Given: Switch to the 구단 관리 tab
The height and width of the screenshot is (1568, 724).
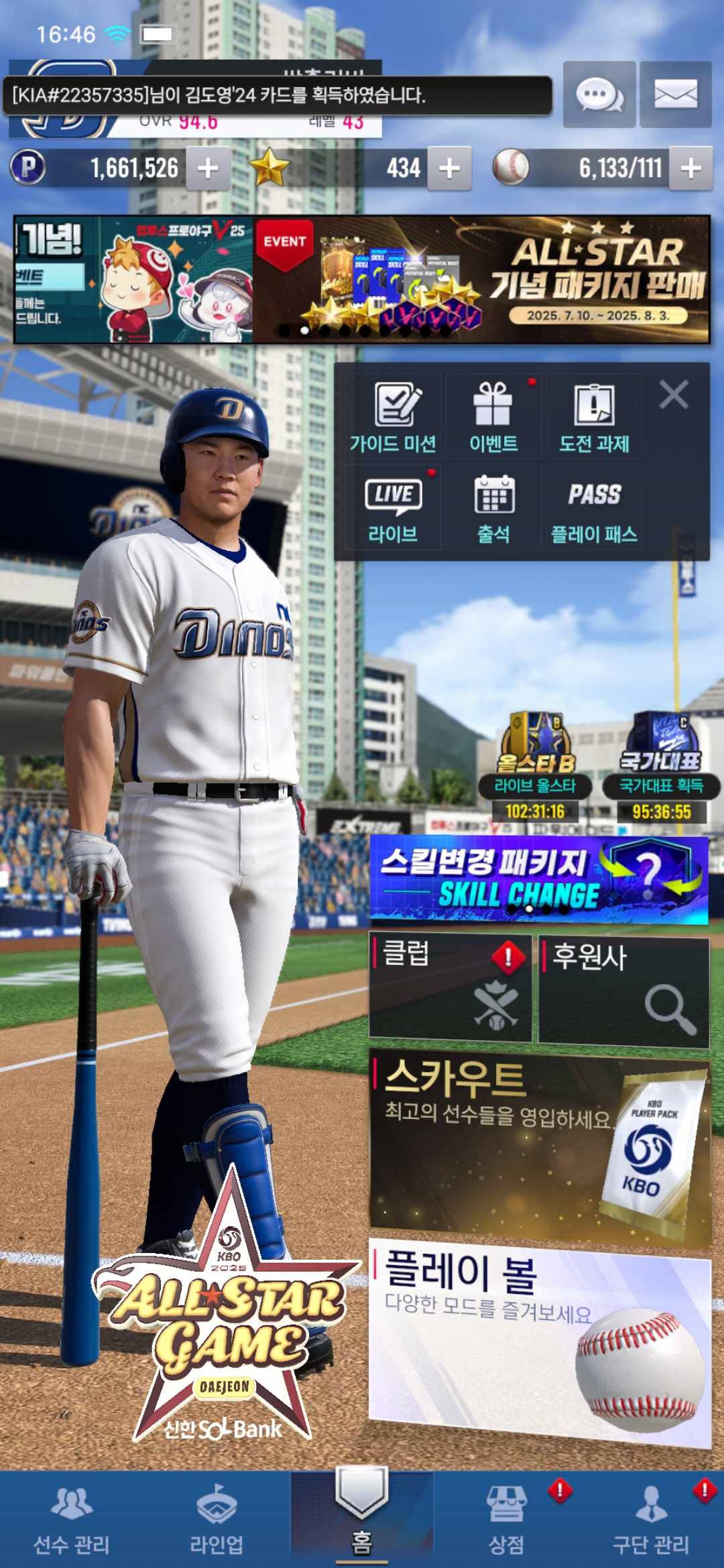Looking at the screenshot, I should 650,1520.
